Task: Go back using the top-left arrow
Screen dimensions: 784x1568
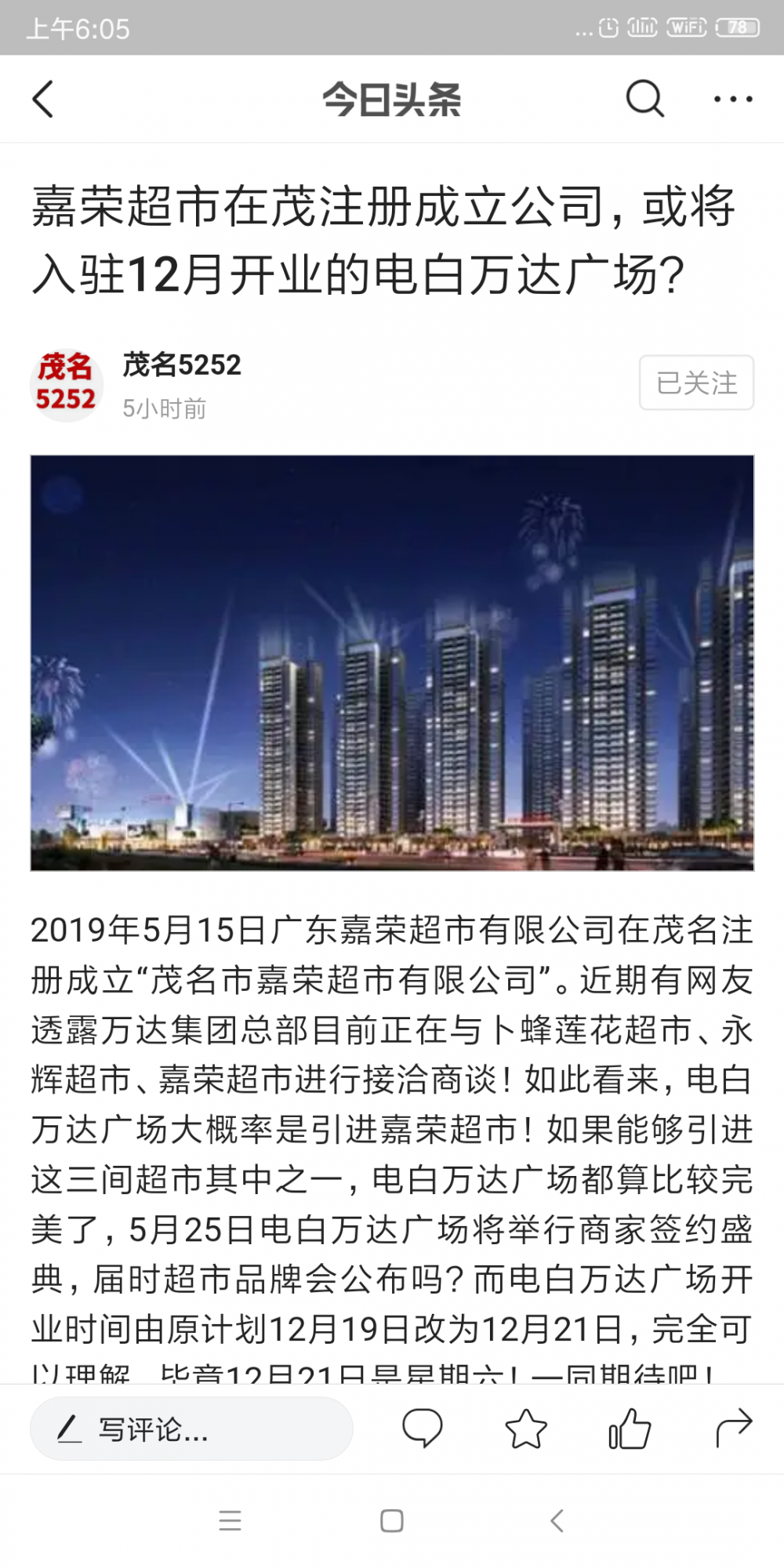Action: 44,100
